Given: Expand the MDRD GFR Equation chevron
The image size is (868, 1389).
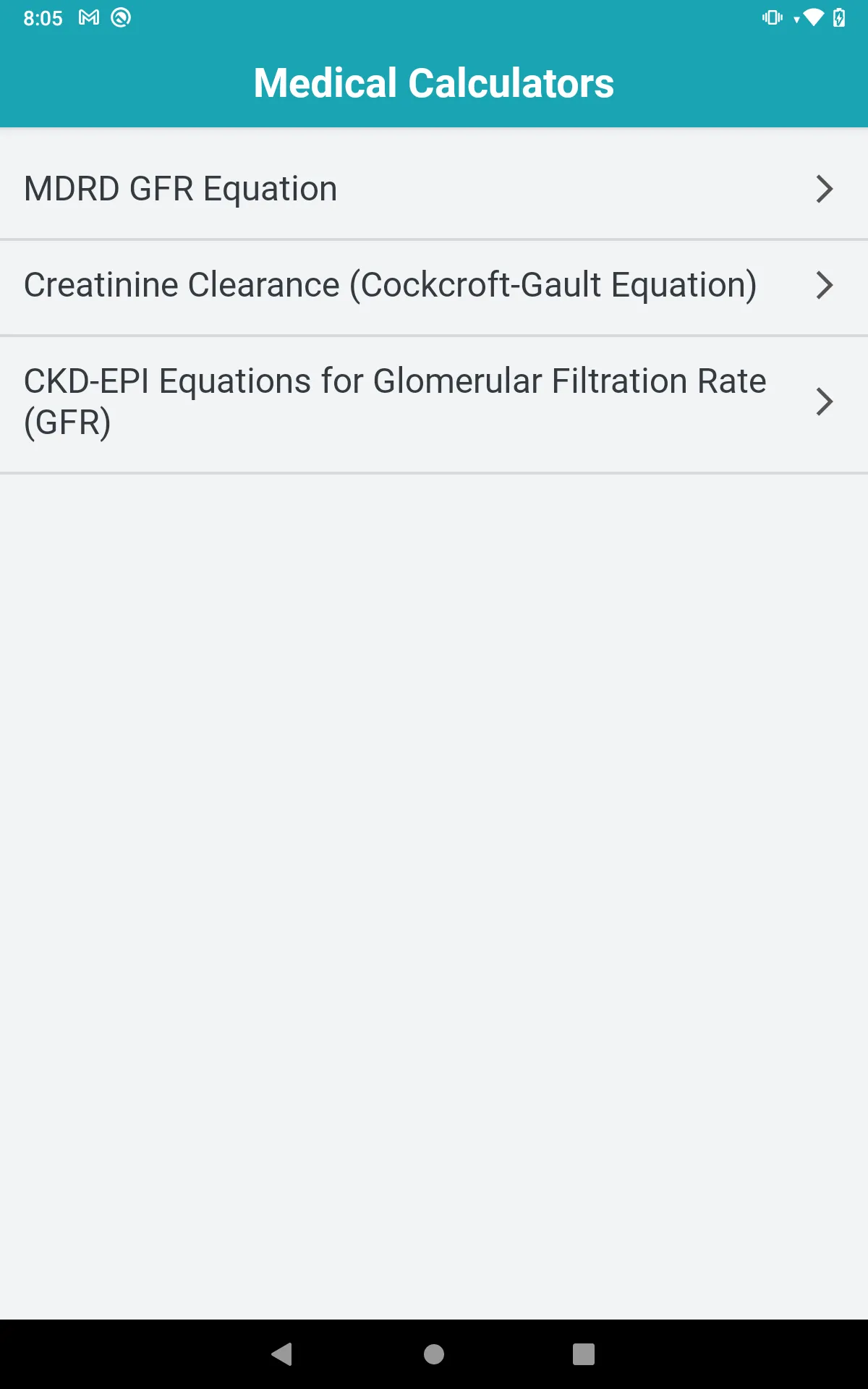Looking at the screenshot, I should (825, 189).
